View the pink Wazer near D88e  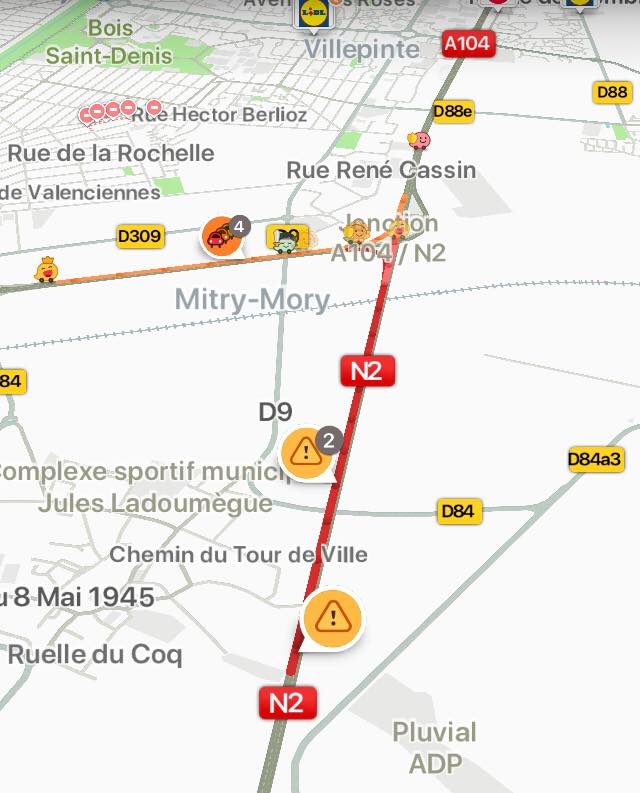[420, 140]
